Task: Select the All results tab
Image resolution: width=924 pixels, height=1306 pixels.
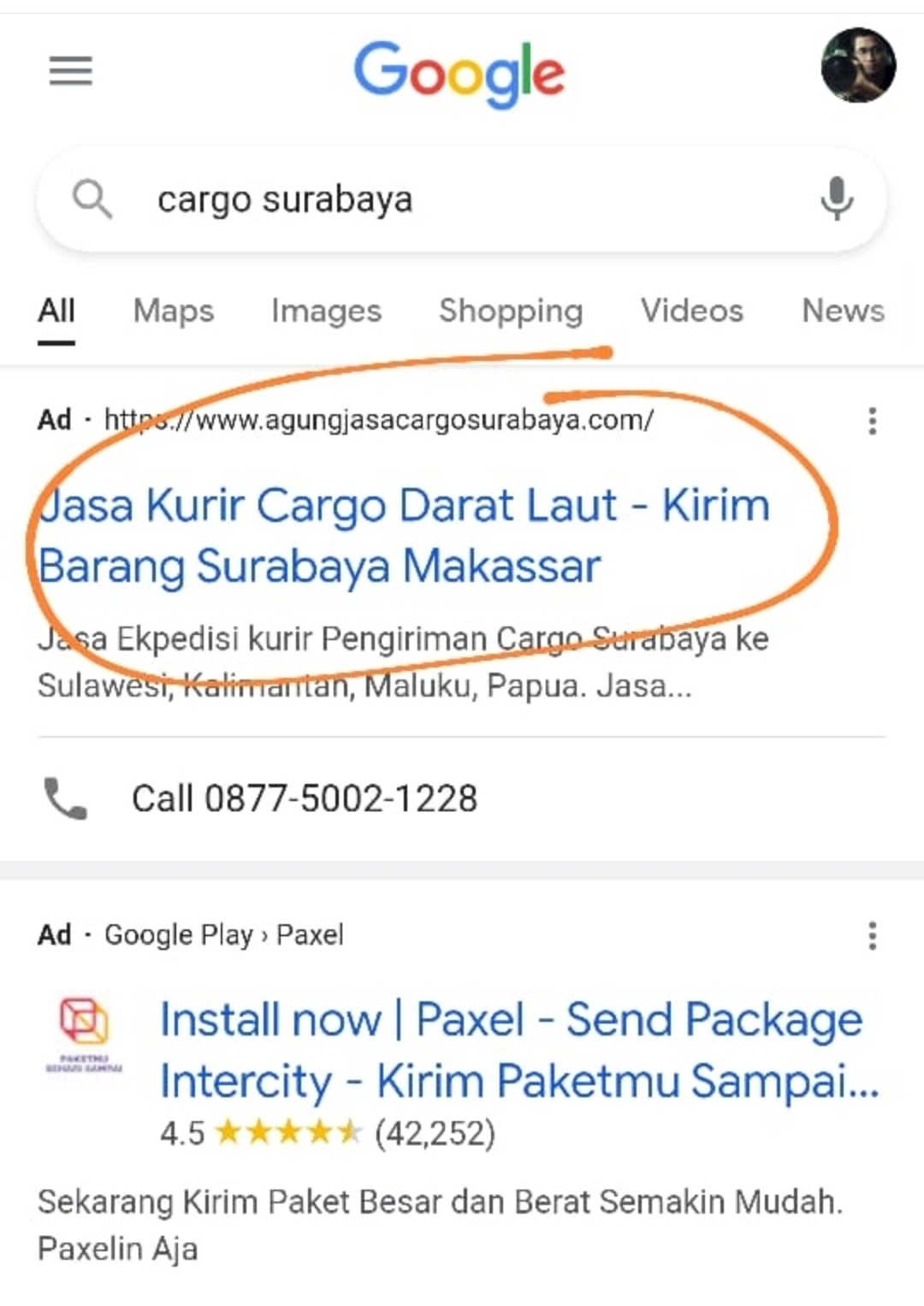Action: click(x=56, y=311)
